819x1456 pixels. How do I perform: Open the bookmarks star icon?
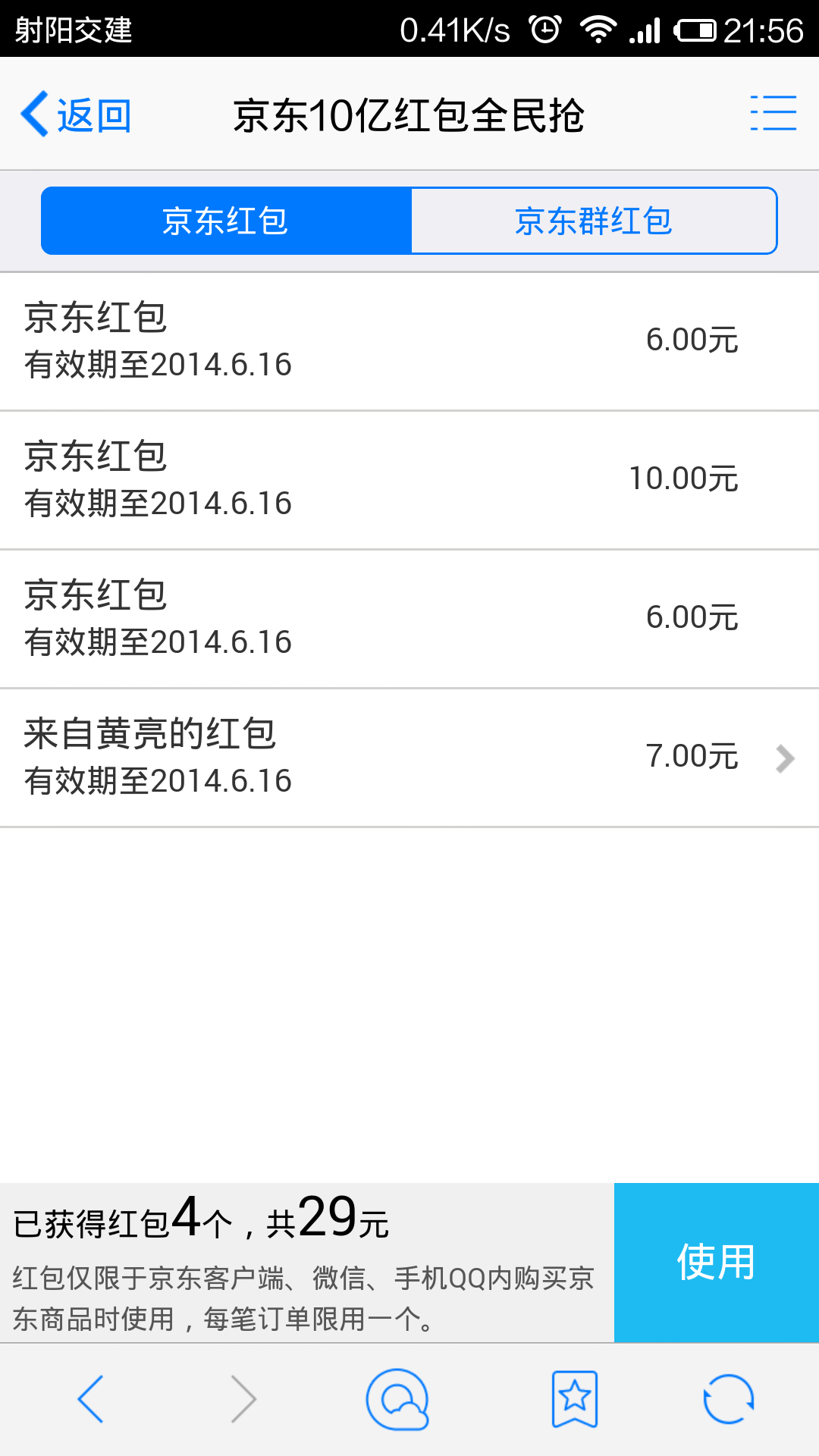pos(574,1399)
